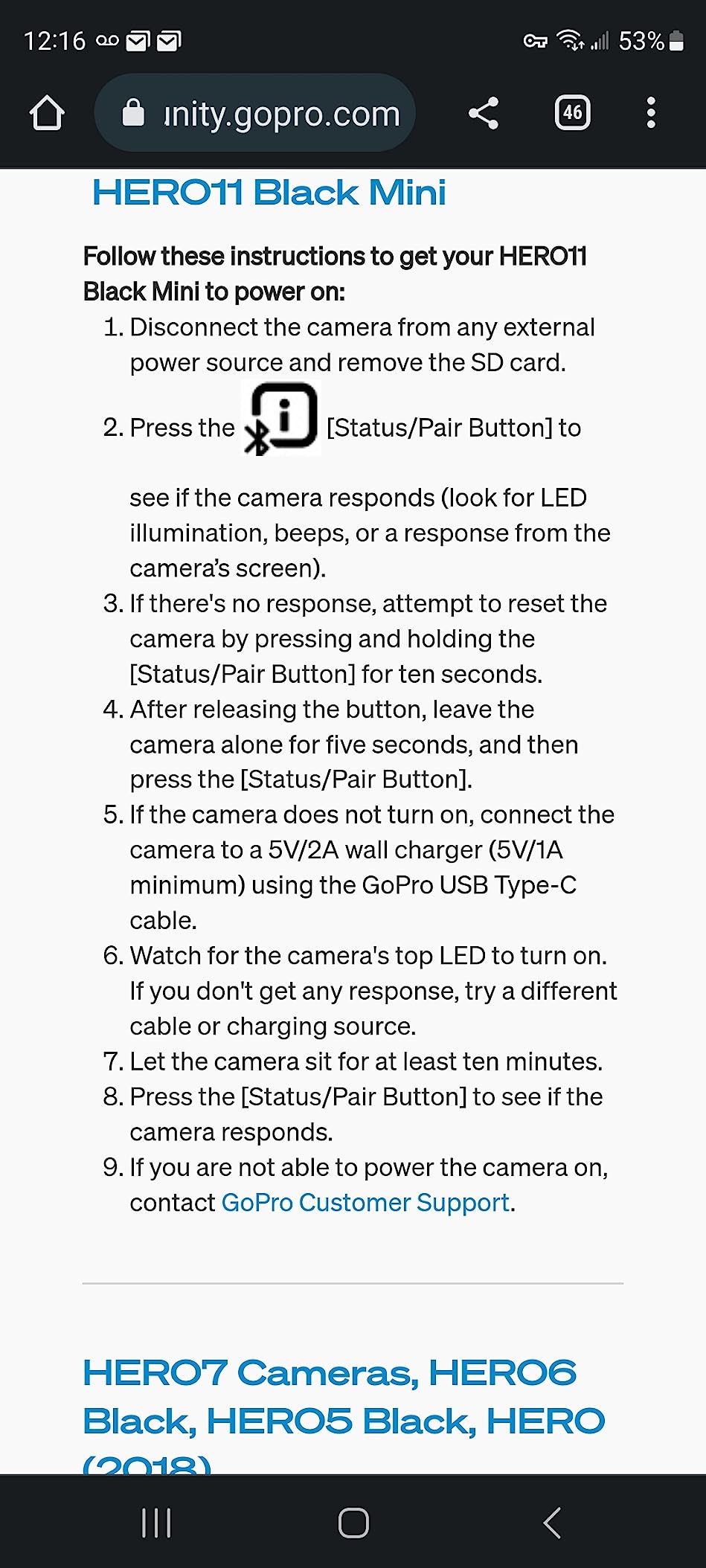
Task: Tap the home icon in the browser toolbar
Action: coord(47,113)
